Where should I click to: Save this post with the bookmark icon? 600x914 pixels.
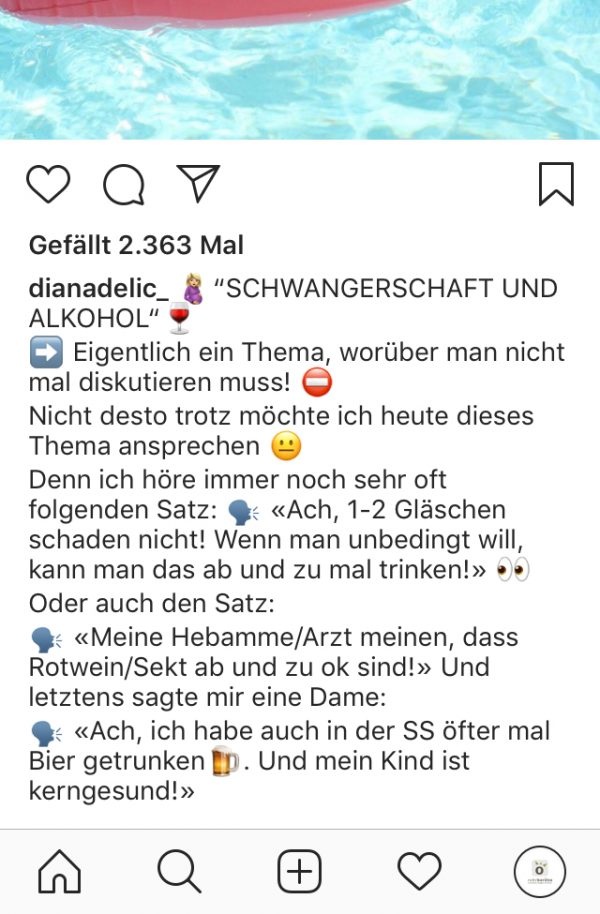click(556, 185)
